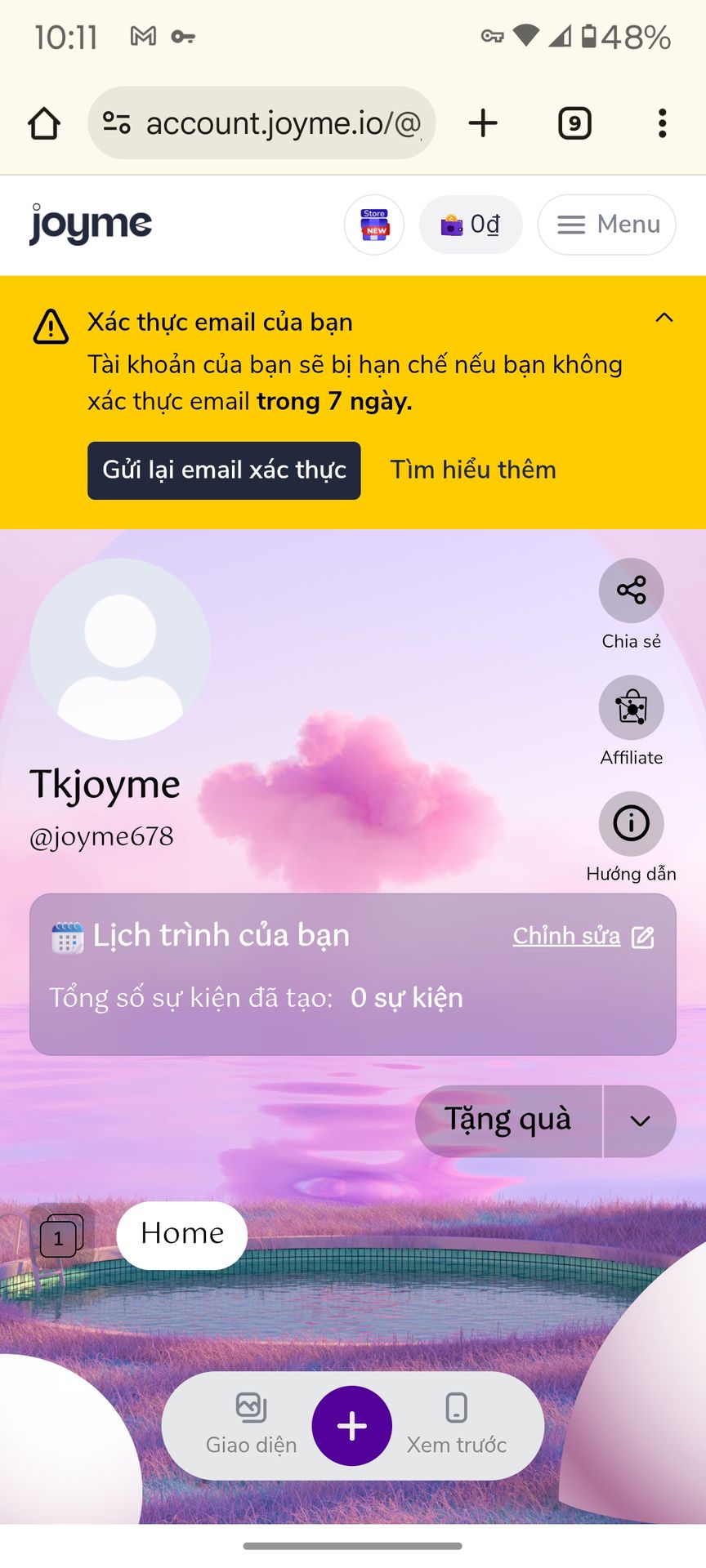Open the Store icon marked NEW
This screenshot has width=706, height=1568.
[374, 225]
